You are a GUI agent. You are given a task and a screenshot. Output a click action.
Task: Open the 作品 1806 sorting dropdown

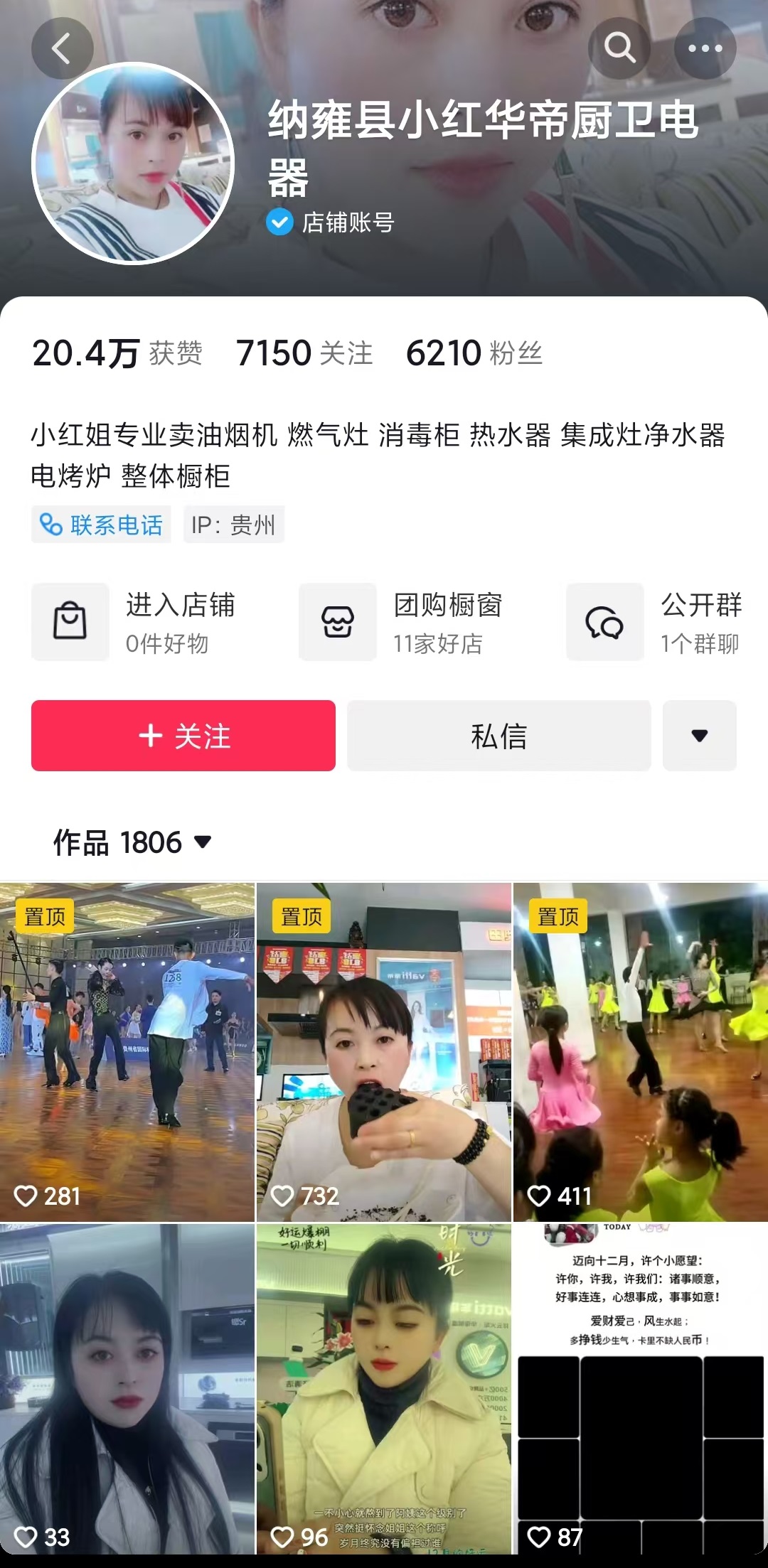[x=133, y=842]
